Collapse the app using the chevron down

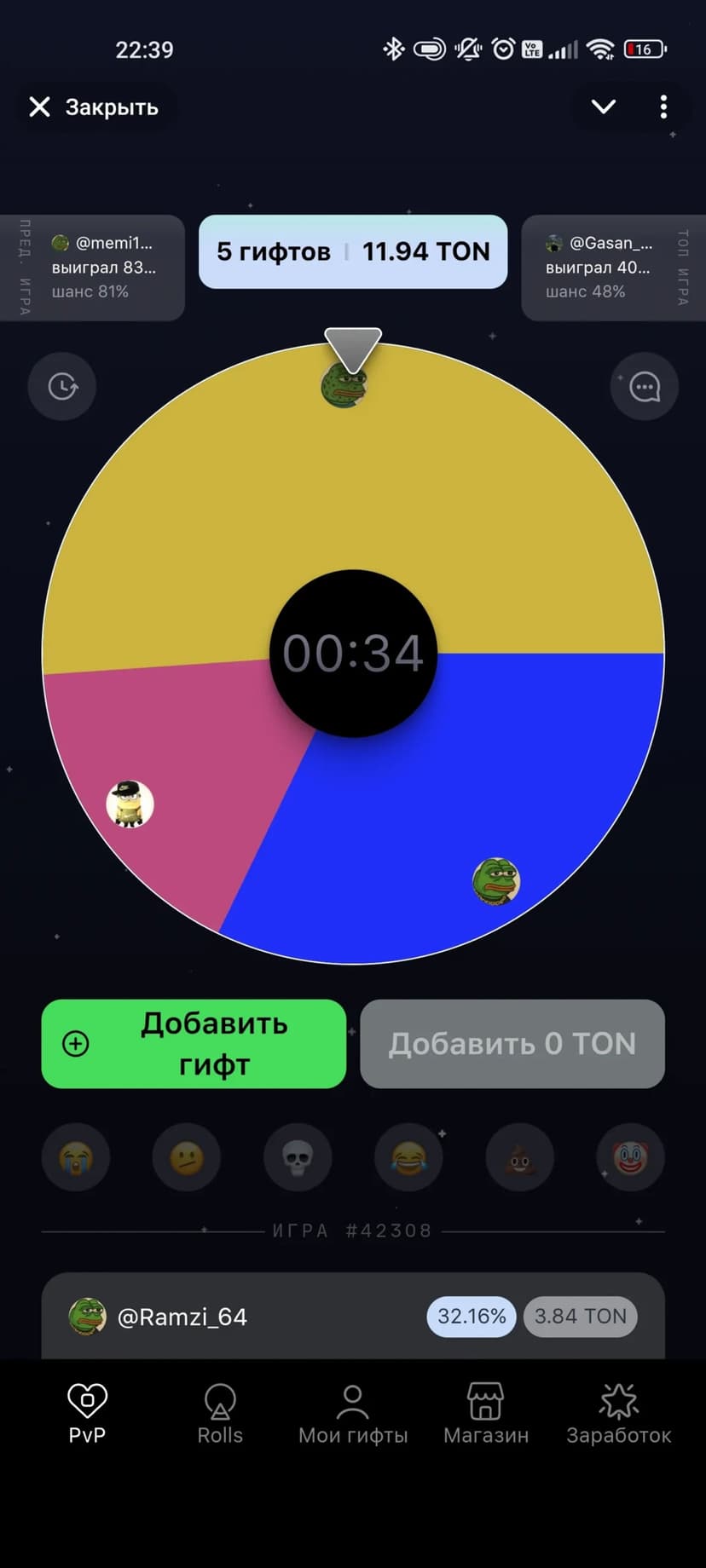point(603,107)
